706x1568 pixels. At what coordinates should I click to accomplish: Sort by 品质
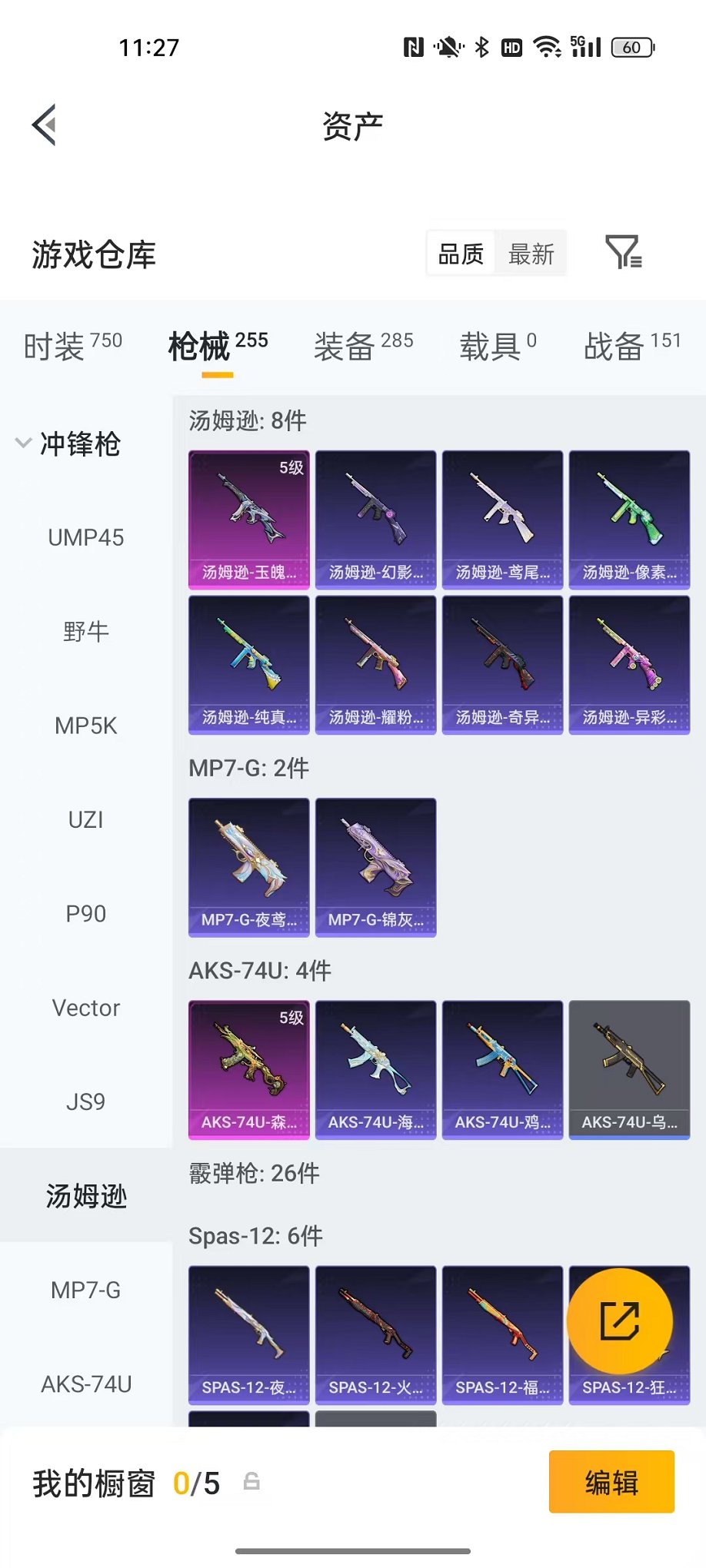tap(461, 254)
